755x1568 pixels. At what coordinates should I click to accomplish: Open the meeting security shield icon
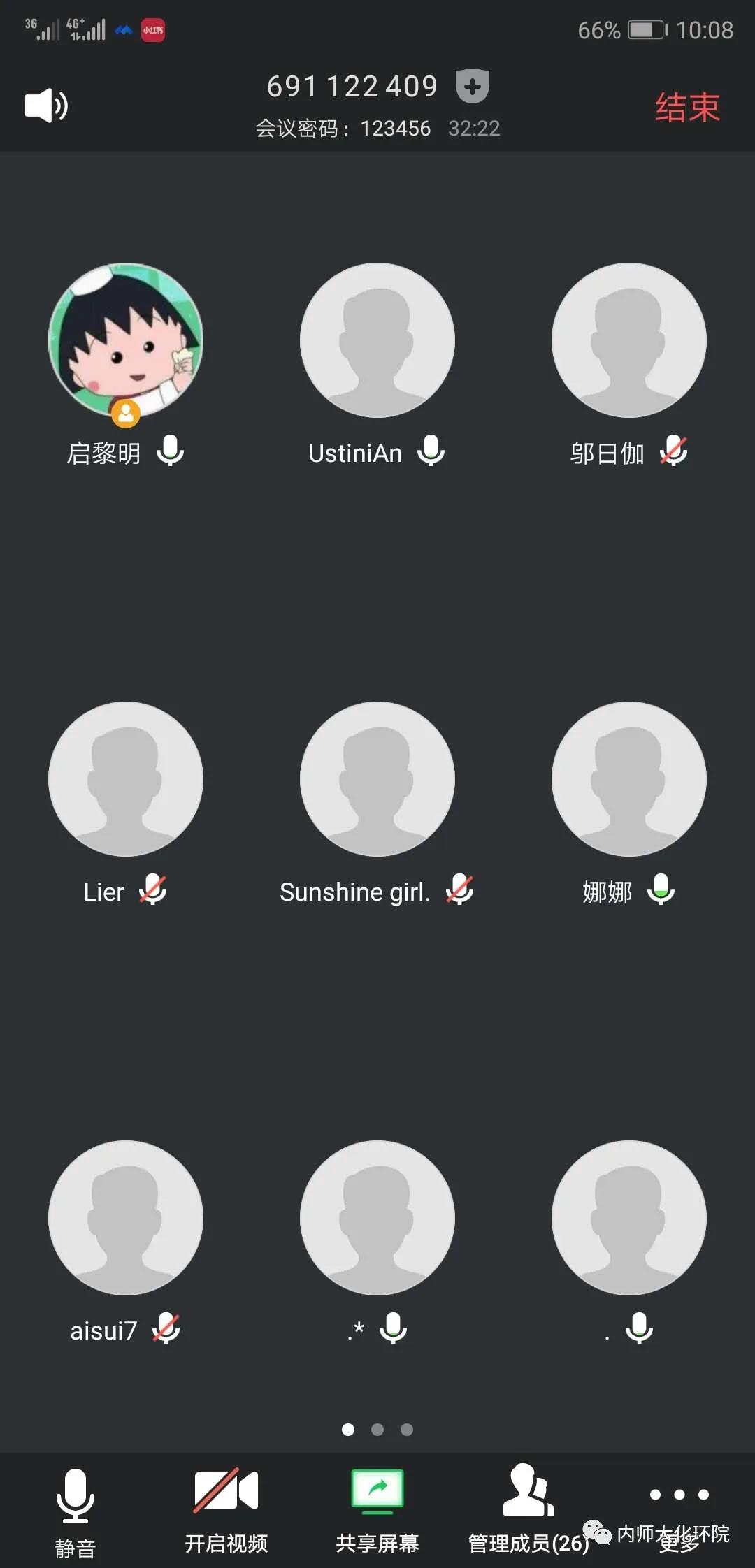click(473, 87)
